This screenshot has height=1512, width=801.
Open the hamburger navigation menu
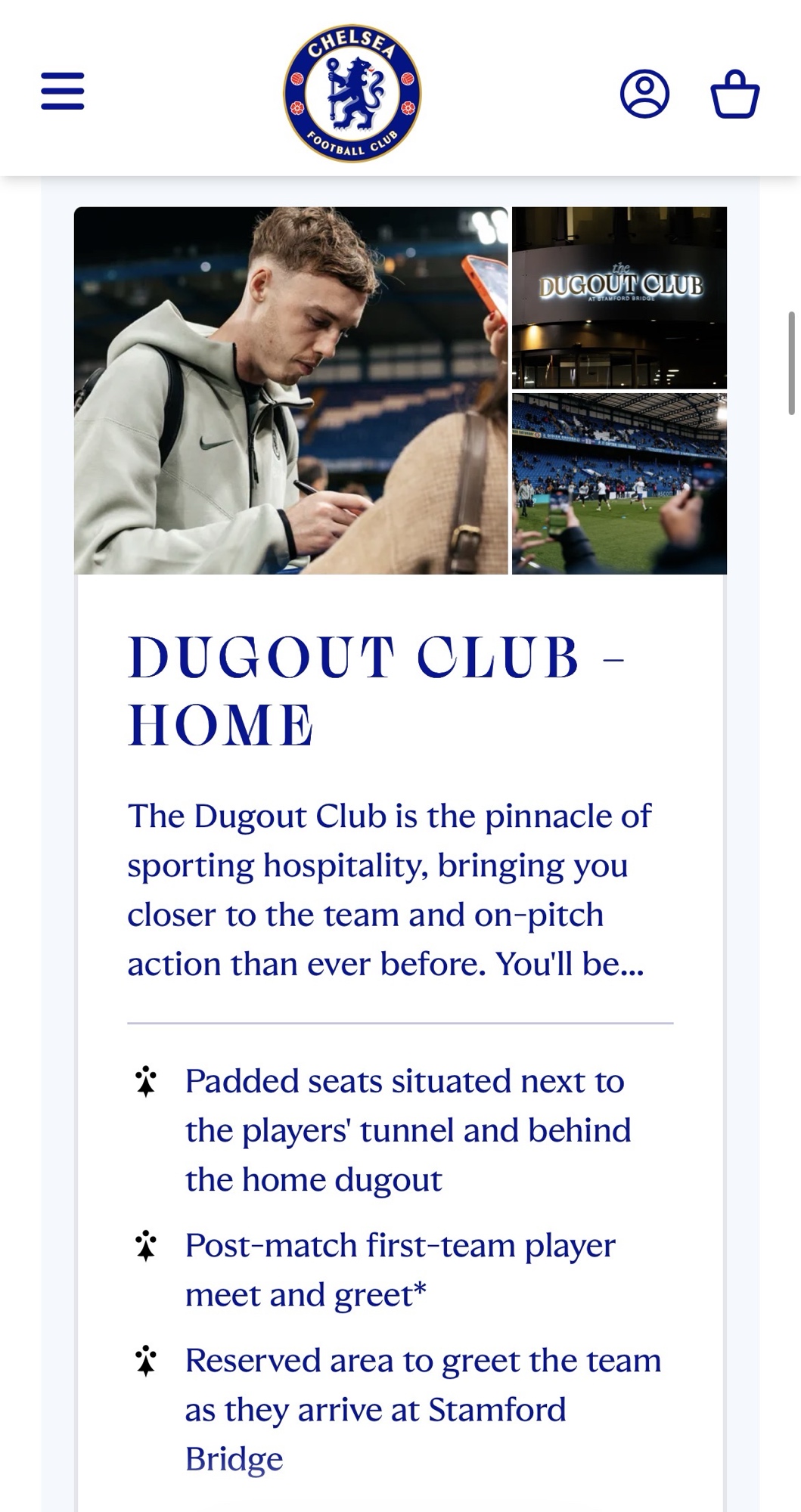[63, 91]
